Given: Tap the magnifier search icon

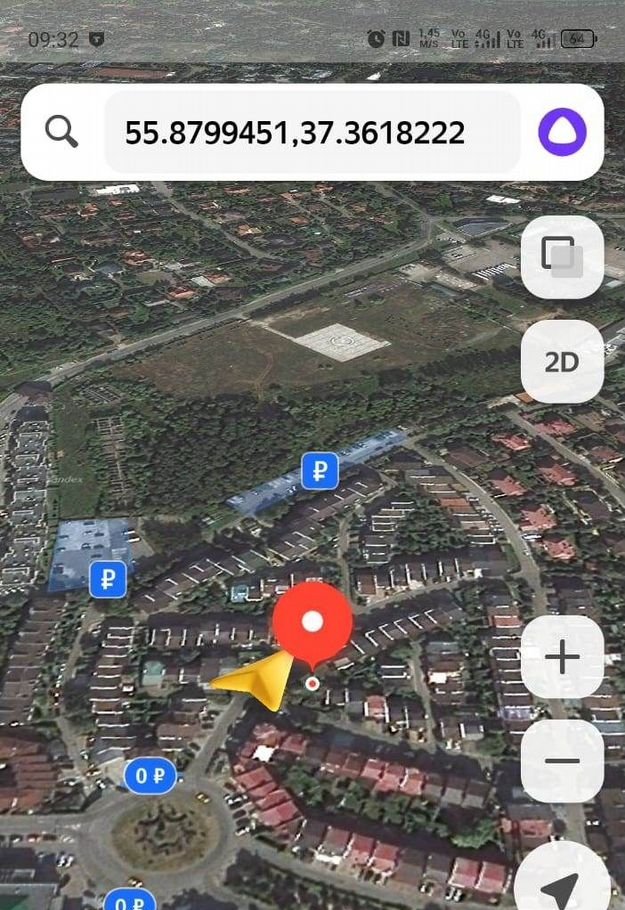Looking at the screenshot, I should point(62,132).
